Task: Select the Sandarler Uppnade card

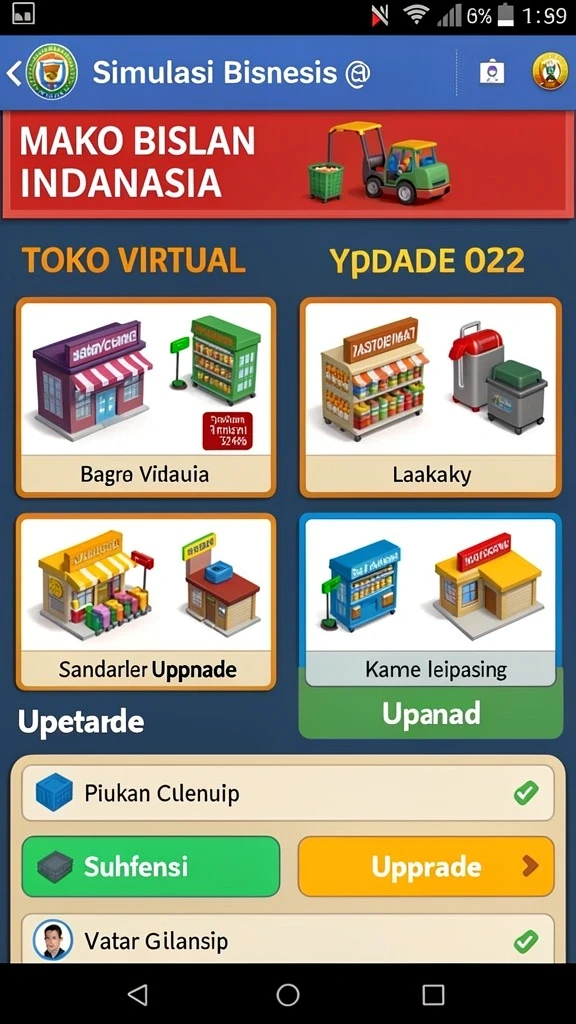Action: [146, 601]
